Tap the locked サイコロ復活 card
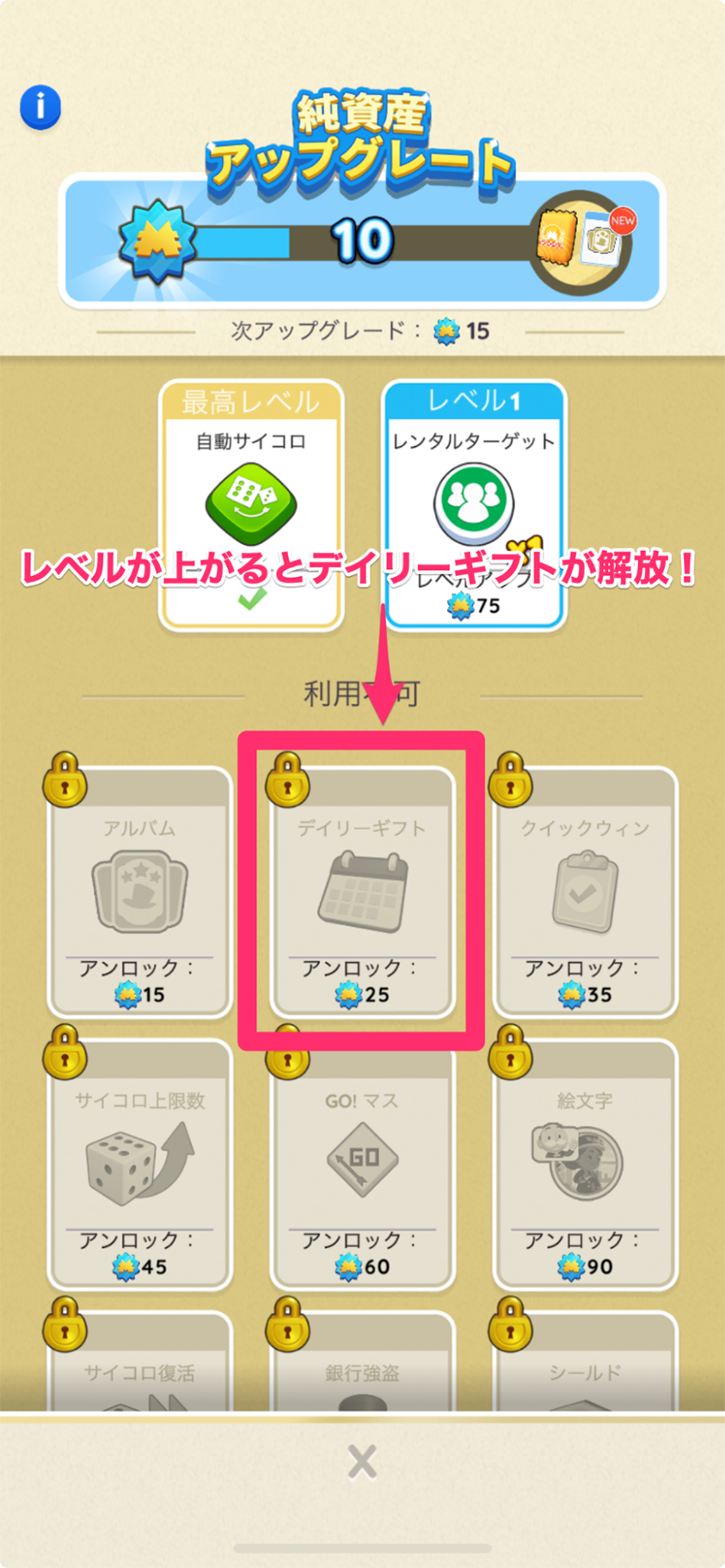 (x=140, y=1367)
